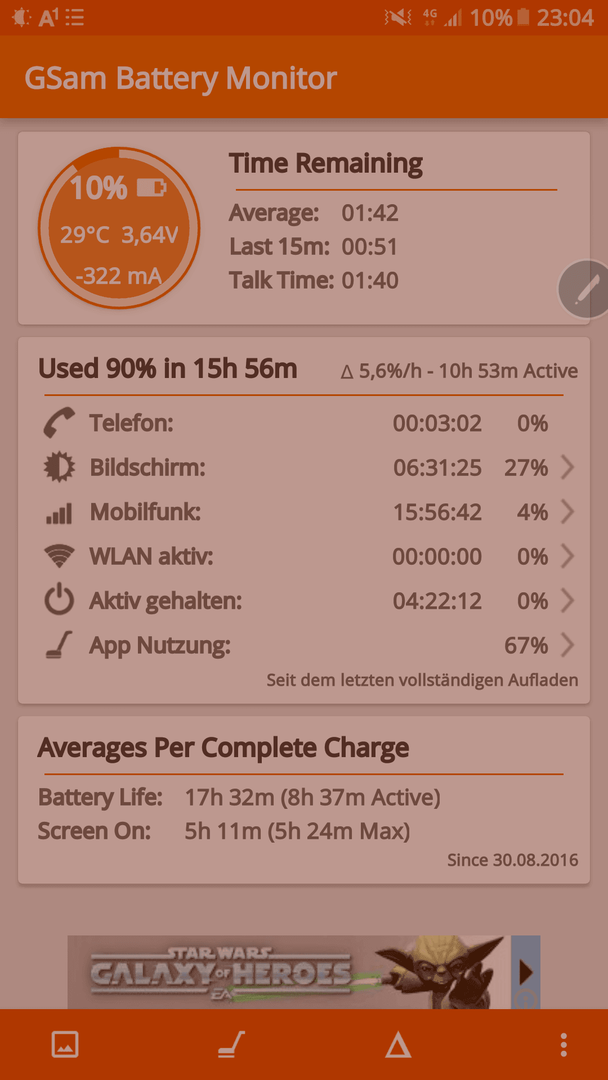Tap the battery status circle showing 10%
The height and width of the screenshot is (1080, 608).
[119, 227]
